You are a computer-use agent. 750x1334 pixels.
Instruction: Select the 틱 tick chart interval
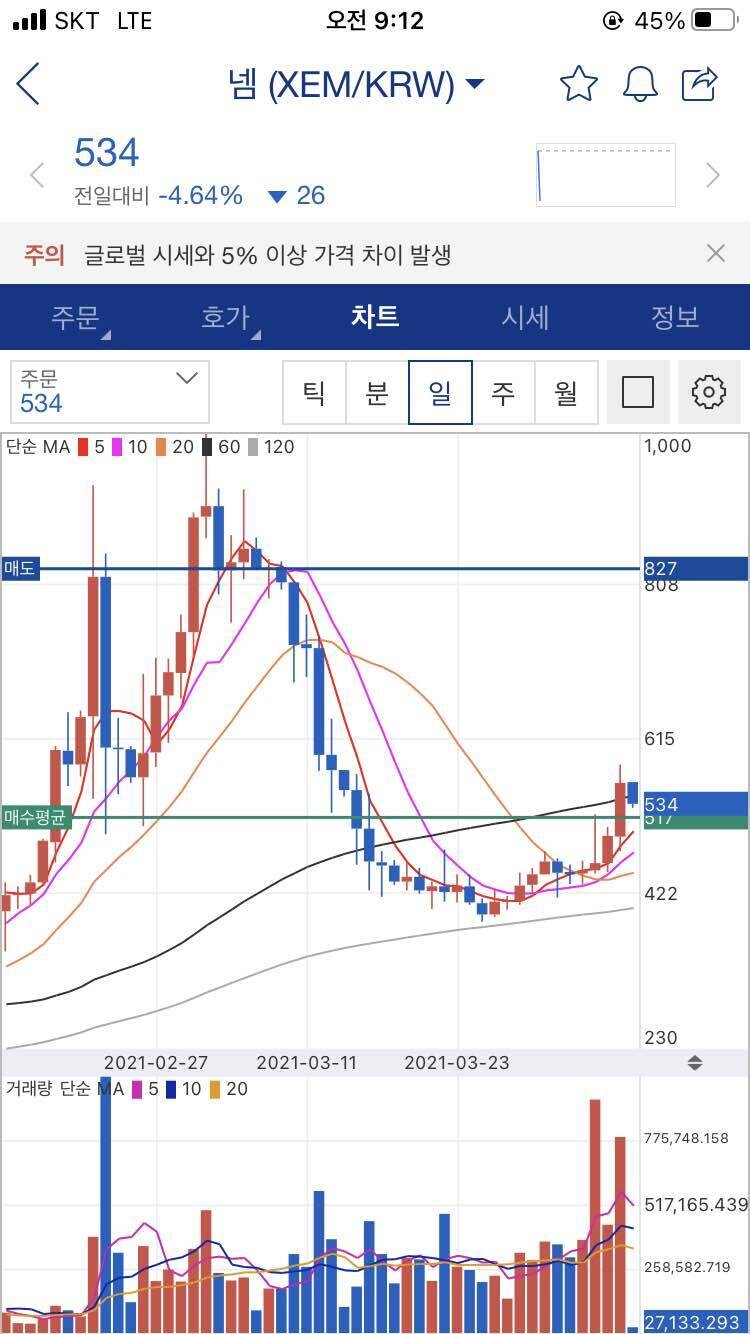click(314, 392)
